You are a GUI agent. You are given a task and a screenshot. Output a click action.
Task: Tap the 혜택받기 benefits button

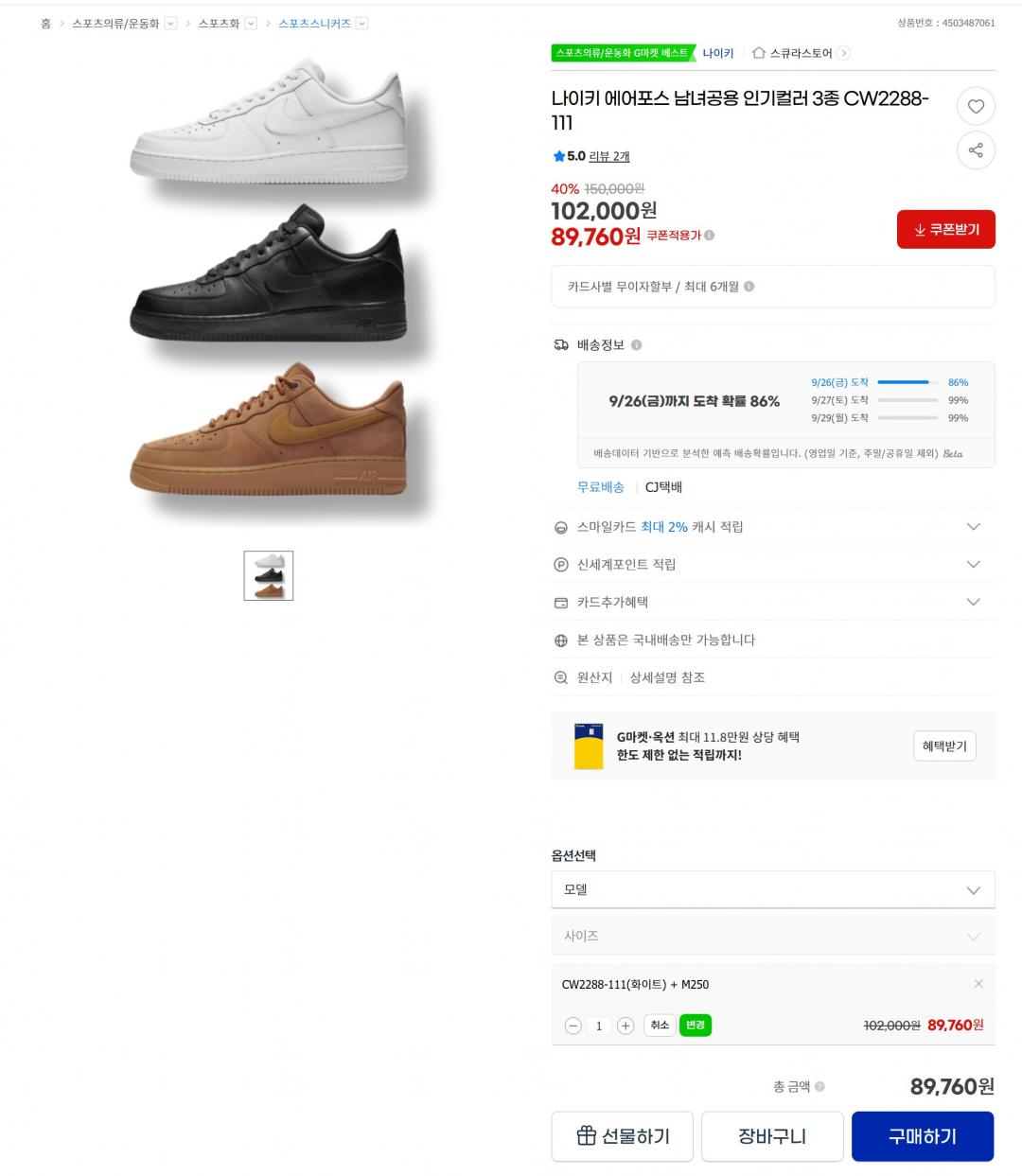click(x=943, y=746)
